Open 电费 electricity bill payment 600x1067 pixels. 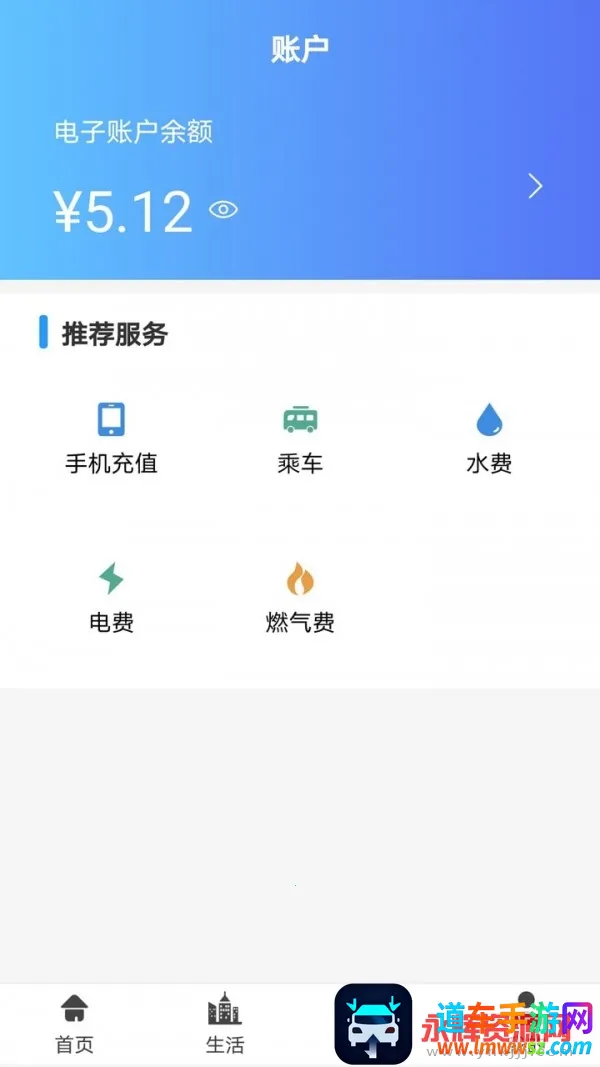pyautogui.click(x=111, y=597)
